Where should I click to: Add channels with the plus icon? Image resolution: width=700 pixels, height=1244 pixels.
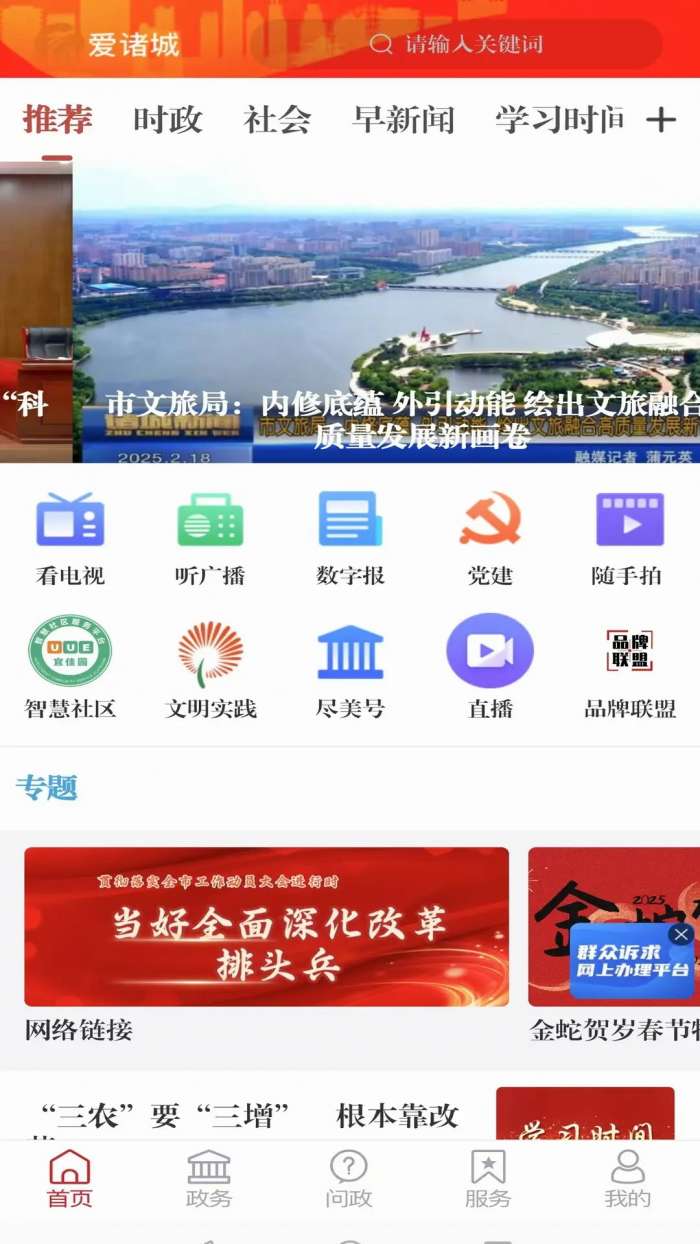pos(660,120)
